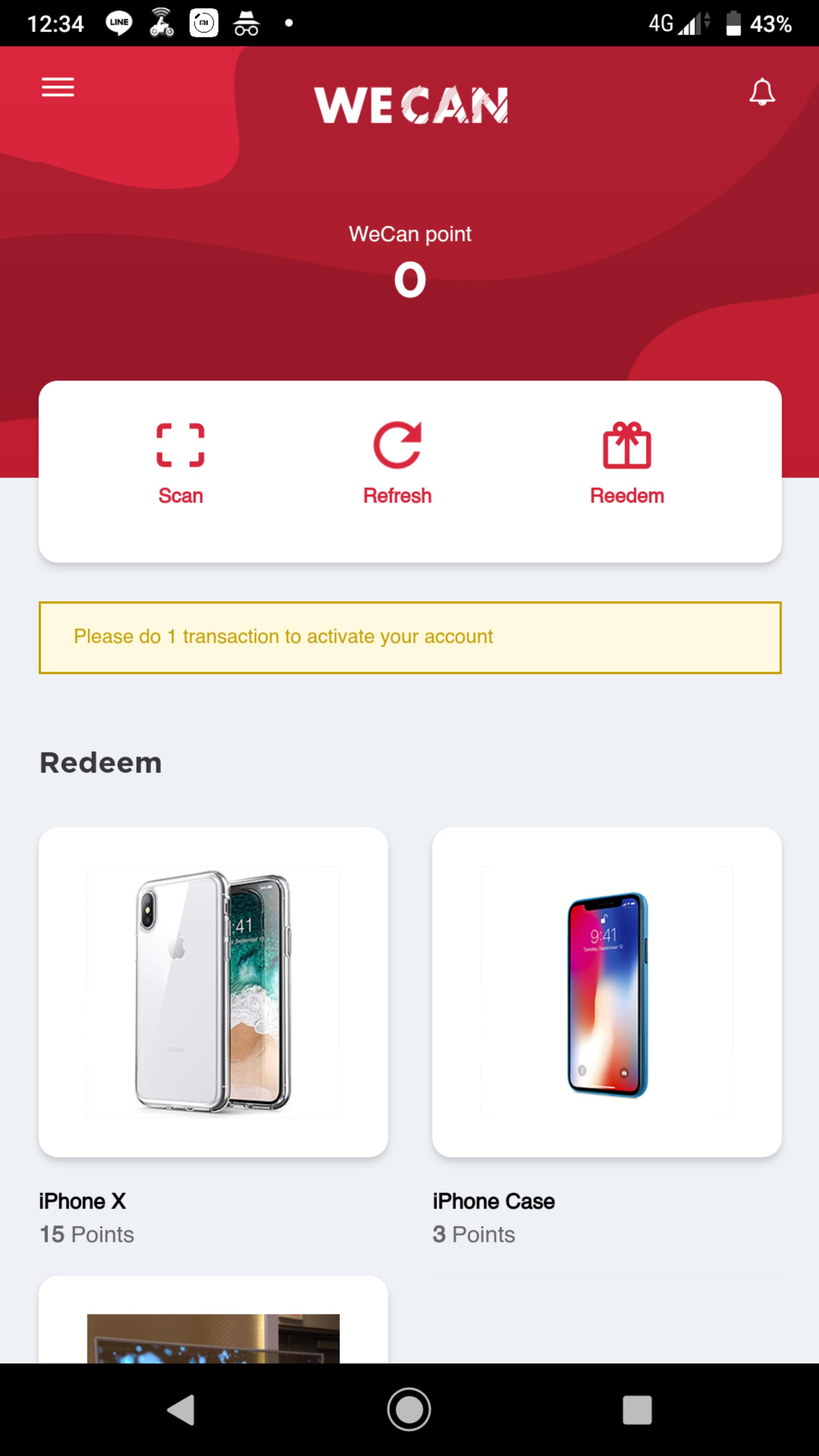The image size is (819, 1456).
Task: Open the iPhone X reward card
Action: (213, 992)
